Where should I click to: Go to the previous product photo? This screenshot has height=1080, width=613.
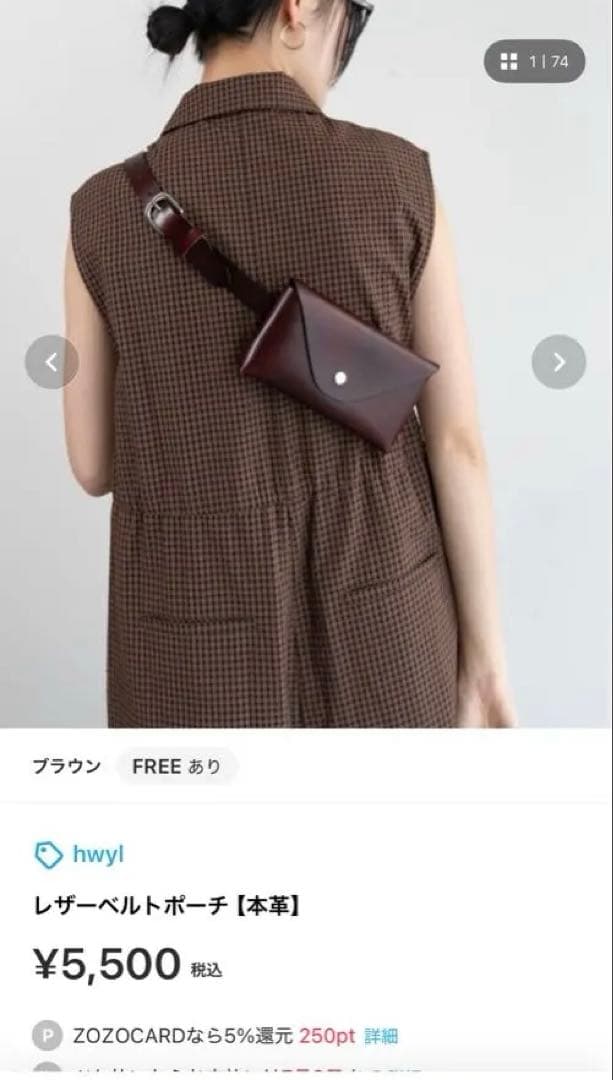(x=52, y=362)
